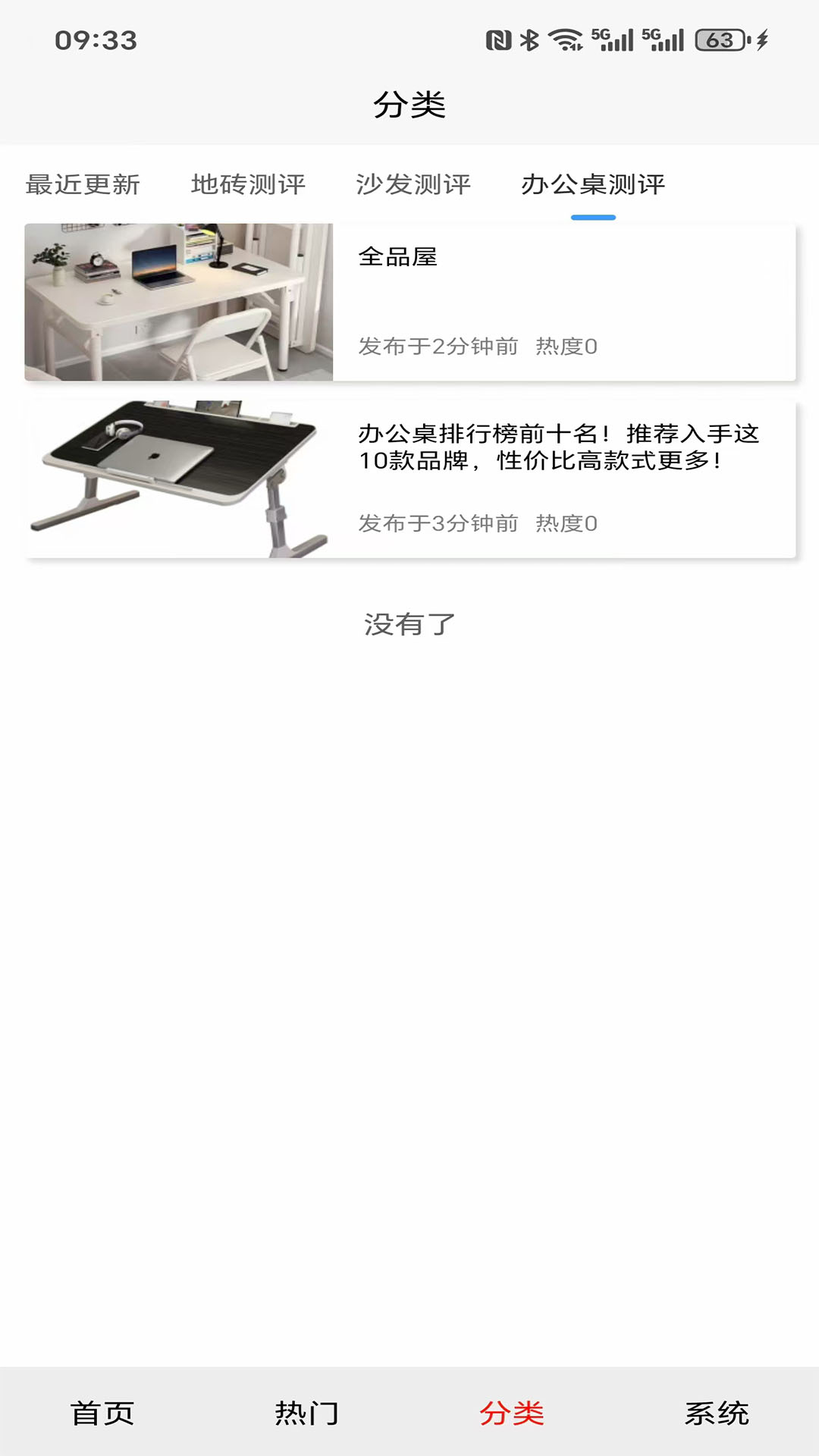Switch to the 最近更新 tab
Screen dimensions: 819x1456
click(85, 184)
